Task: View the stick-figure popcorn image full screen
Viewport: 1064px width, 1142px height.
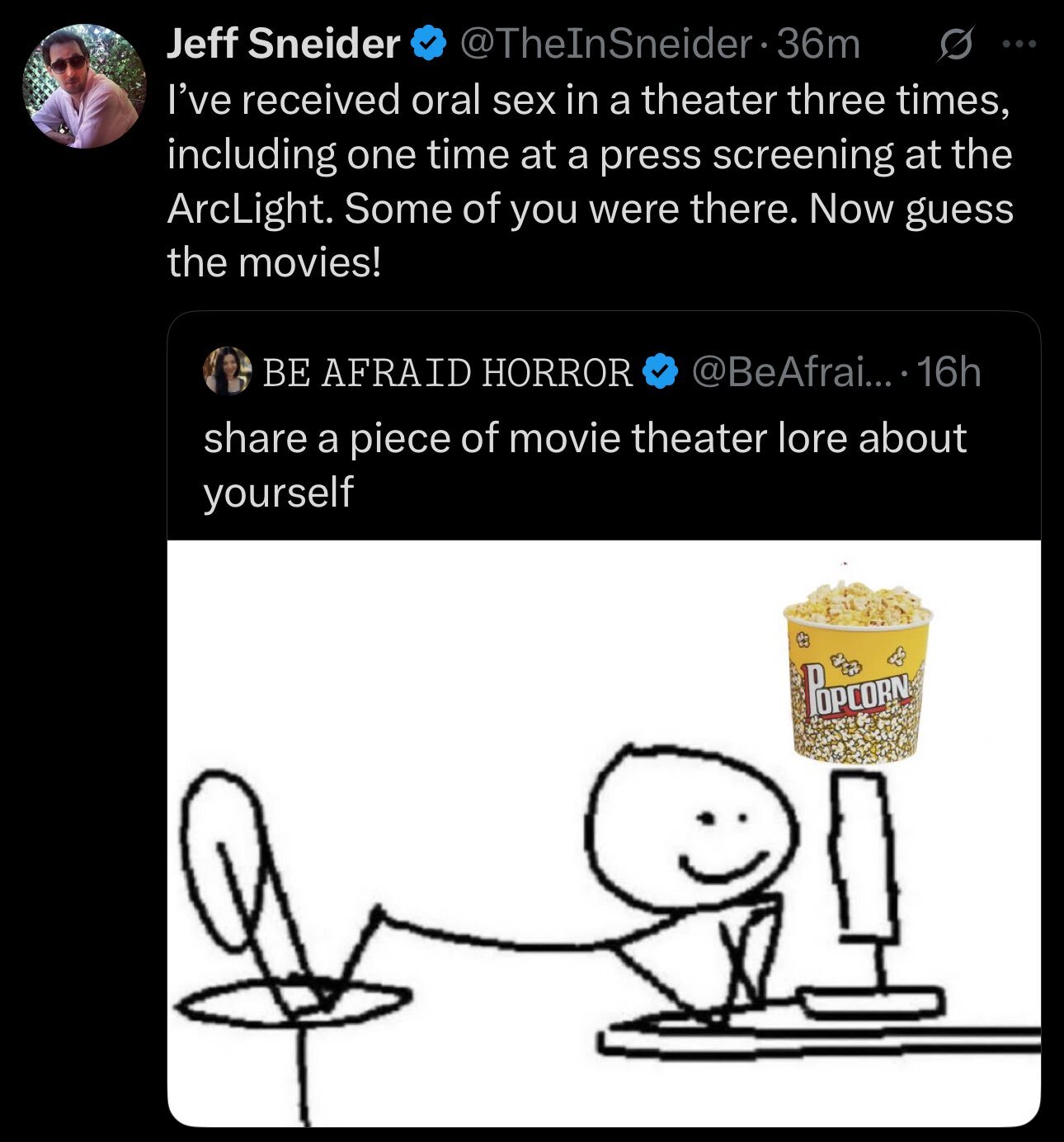Action: (603, 832)
